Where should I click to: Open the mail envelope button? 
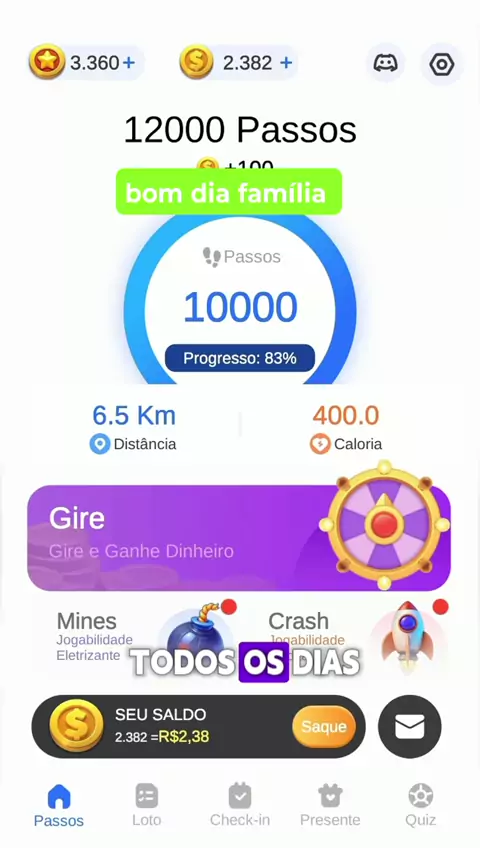coord(410,726)
